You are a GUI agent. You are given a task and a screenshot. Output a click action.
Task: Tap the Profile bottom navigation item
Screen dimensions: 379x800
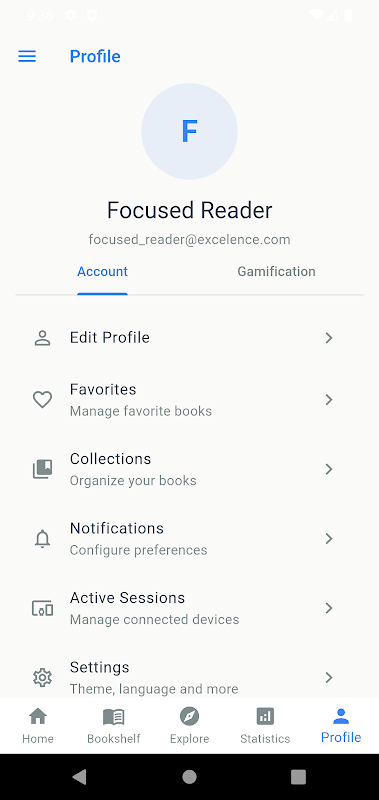(x=341, y=726)
